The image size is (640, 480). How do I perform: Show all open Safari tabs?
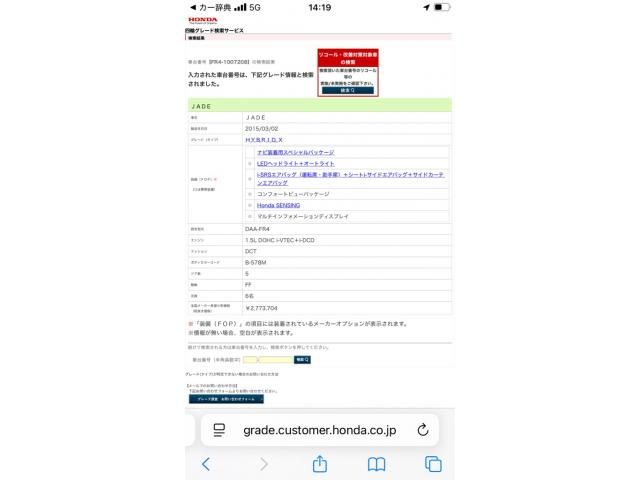point(433,464)
